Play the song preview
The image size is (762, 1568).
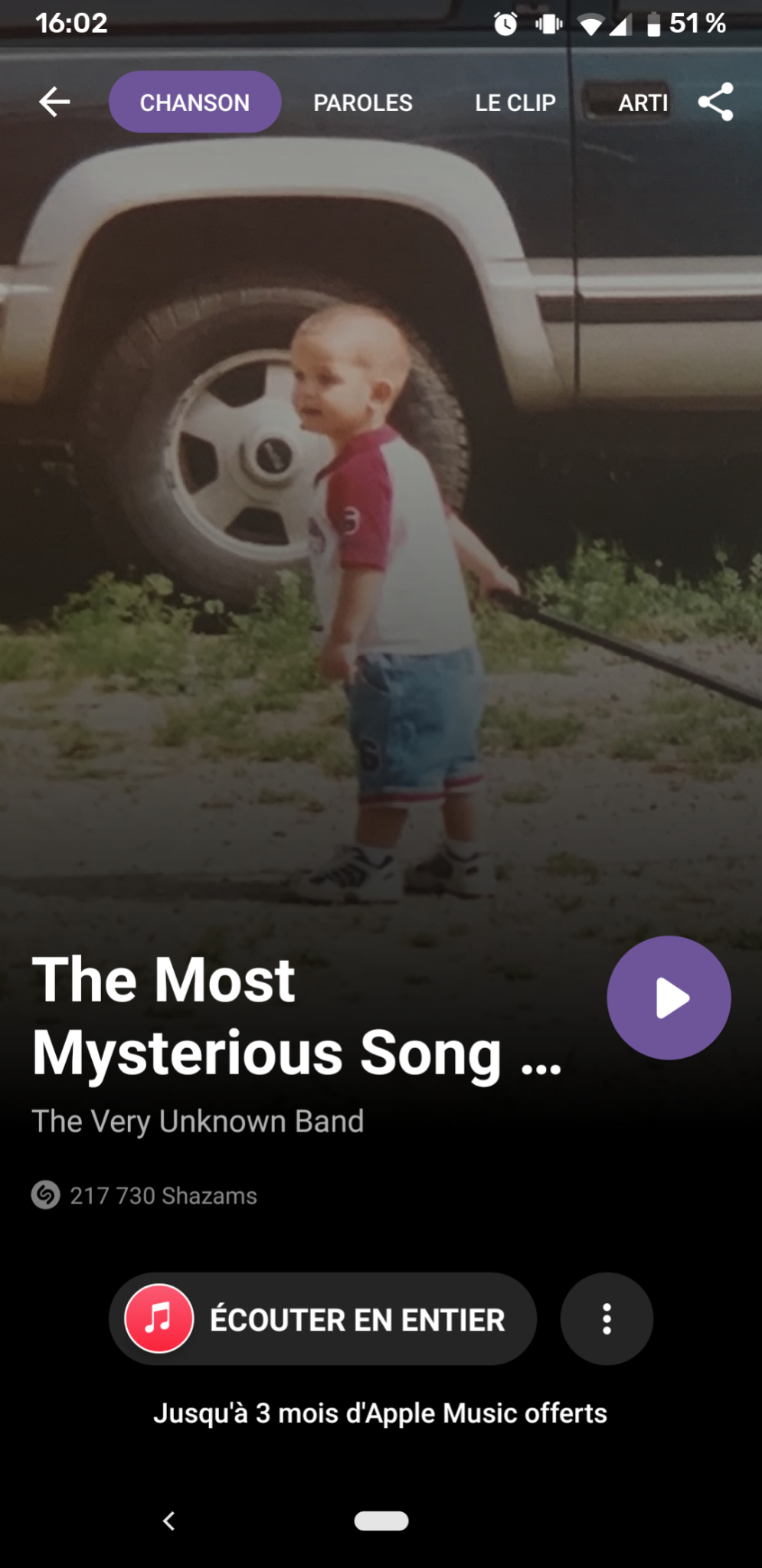[x=669, y=998]
